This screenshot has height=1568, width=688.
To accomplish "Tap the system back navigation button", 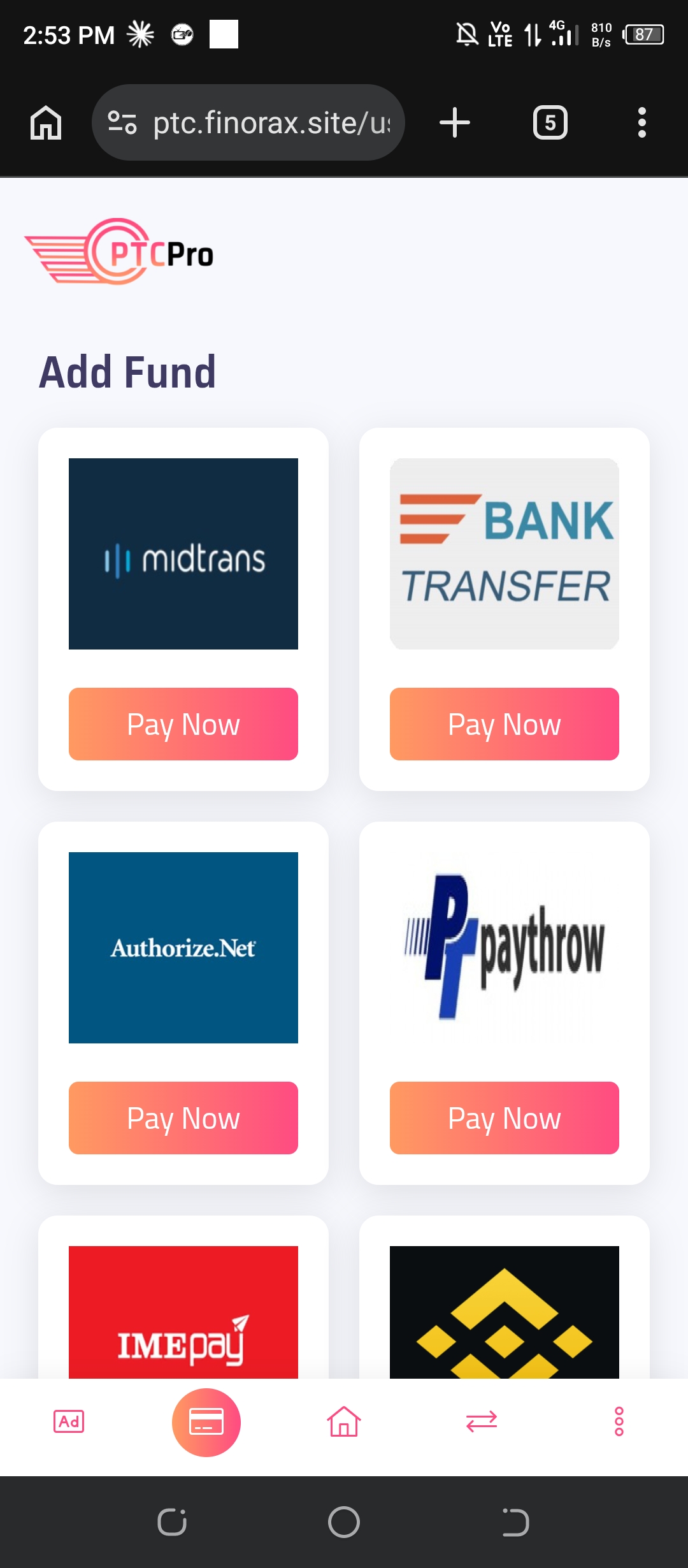I will point(515,1522).
